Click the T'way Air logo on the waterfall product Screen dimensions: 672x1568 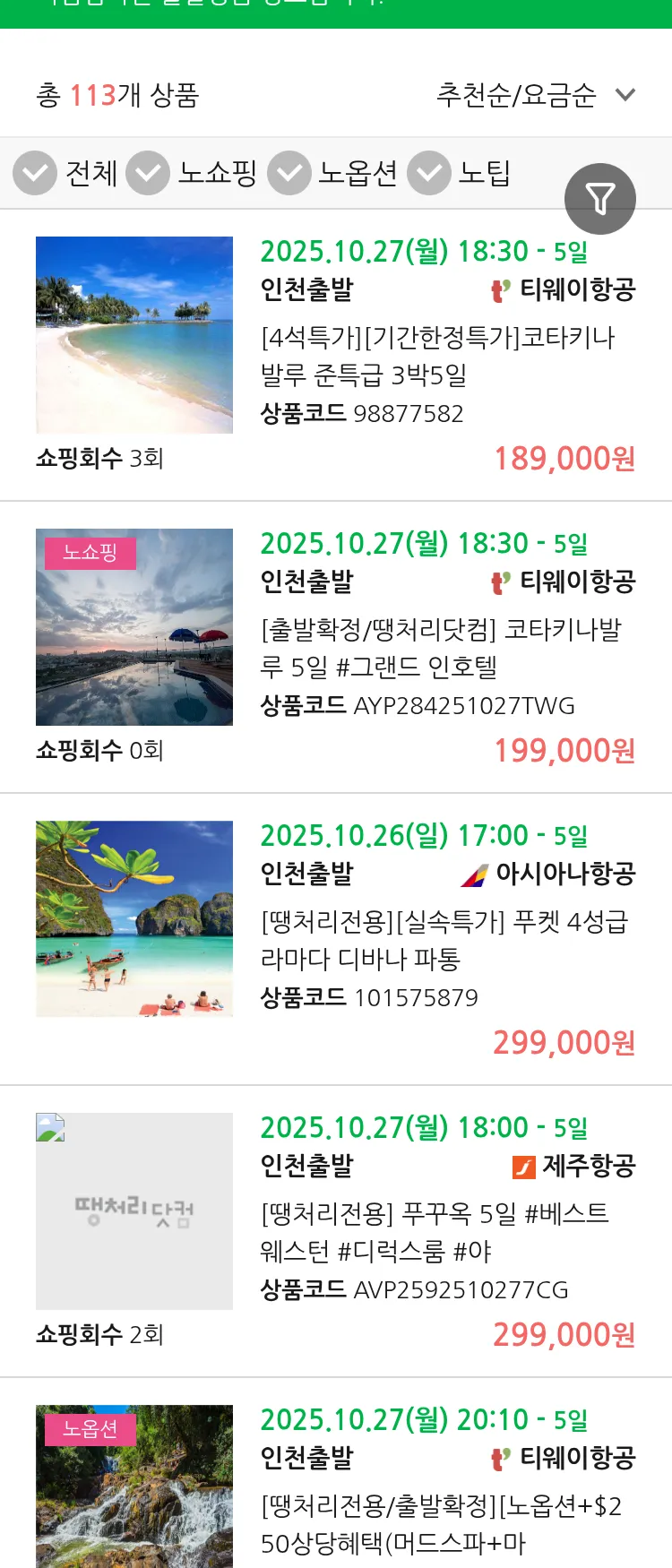pos(498,1459)
